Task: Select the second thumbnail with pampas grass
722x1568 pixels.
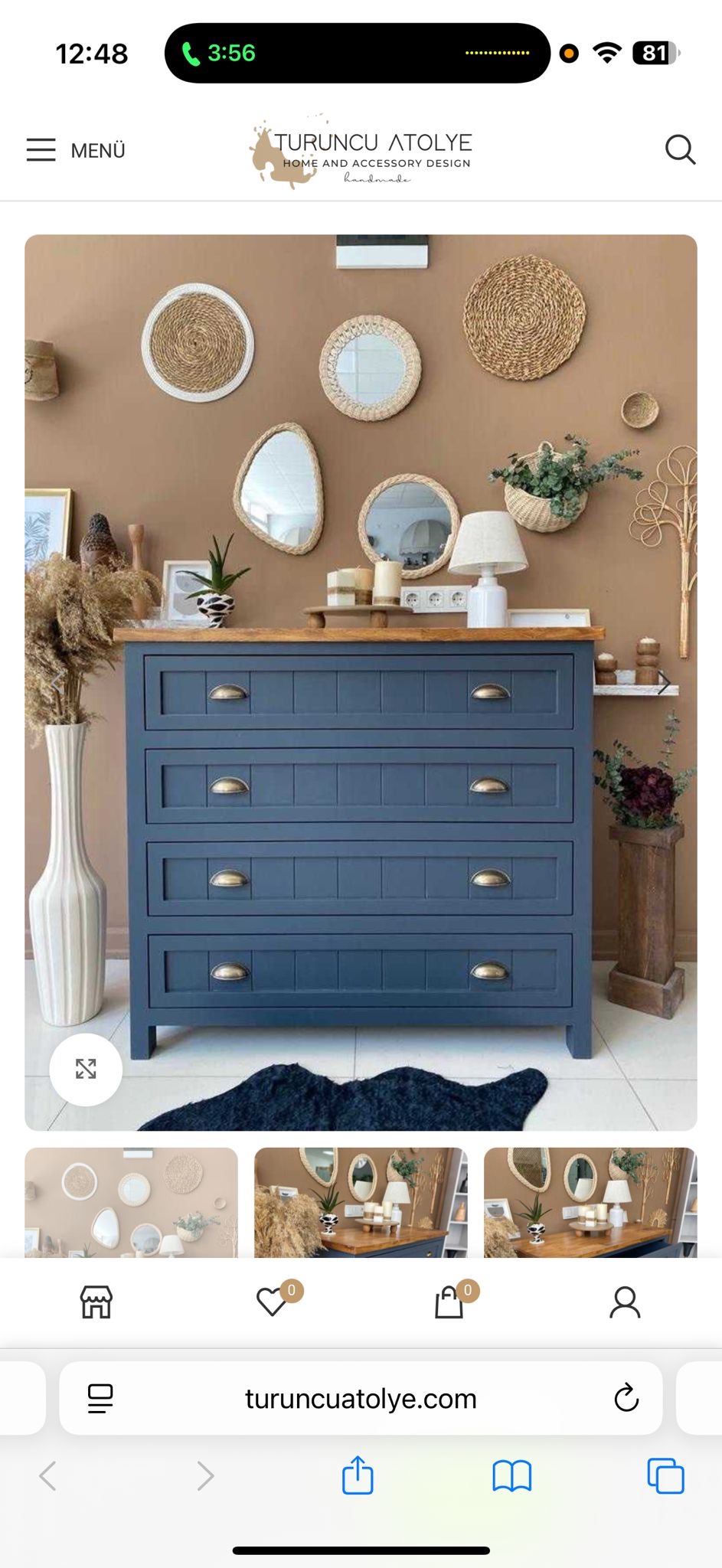Action: coord(361,1202)
